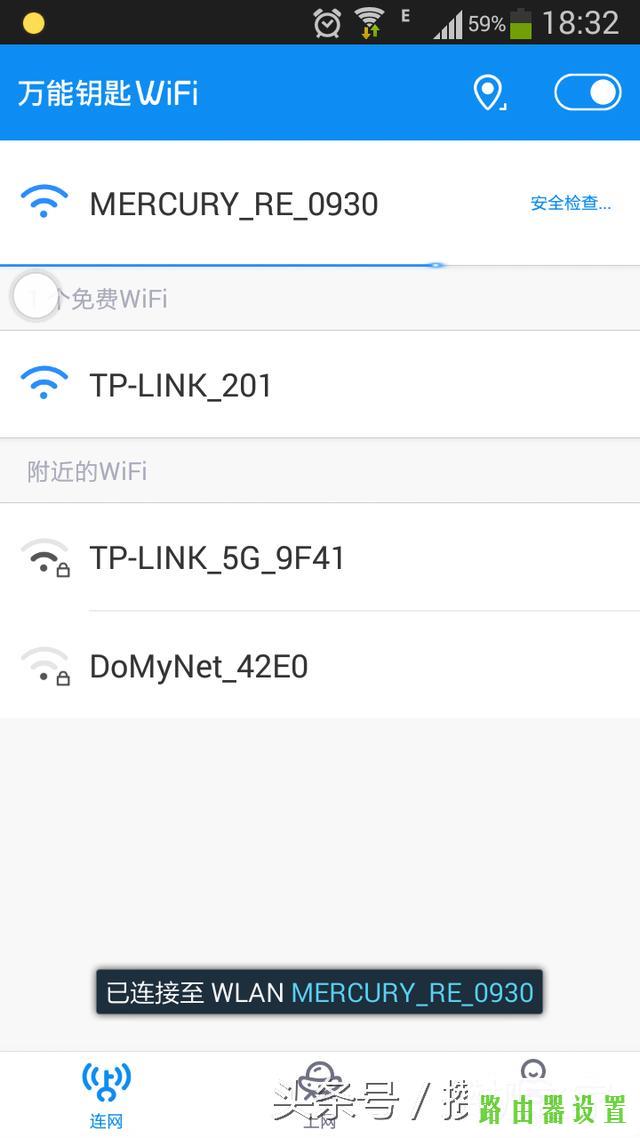Screen dimensions: 640x1138
Task: Open connected network MERCURY_RE_0930
Action: 233,204
